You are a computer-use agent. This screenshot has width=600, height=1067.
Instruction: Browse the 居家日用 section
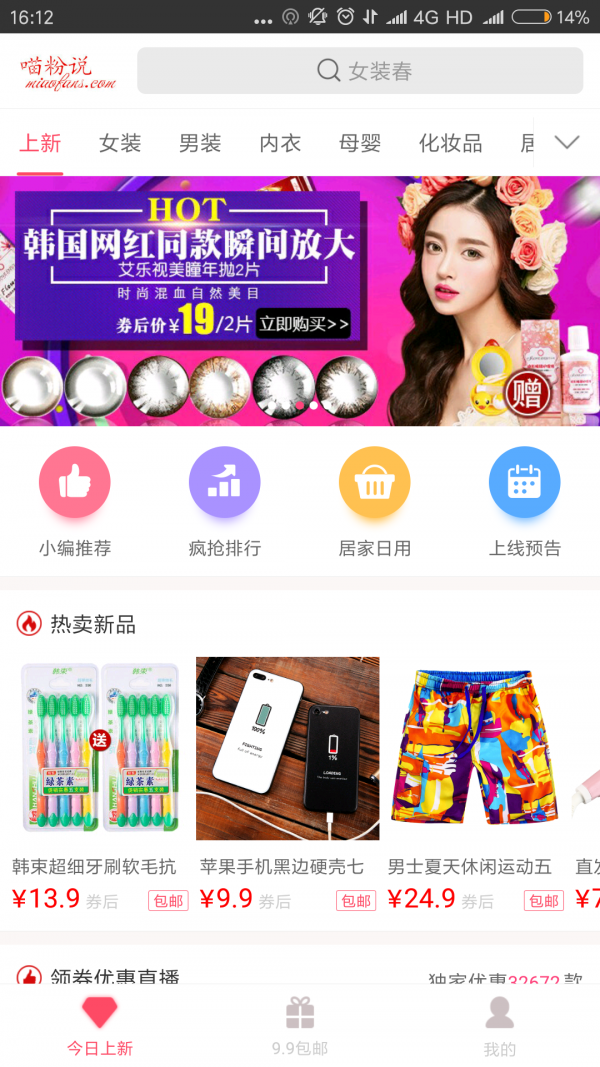click(375, 500)
